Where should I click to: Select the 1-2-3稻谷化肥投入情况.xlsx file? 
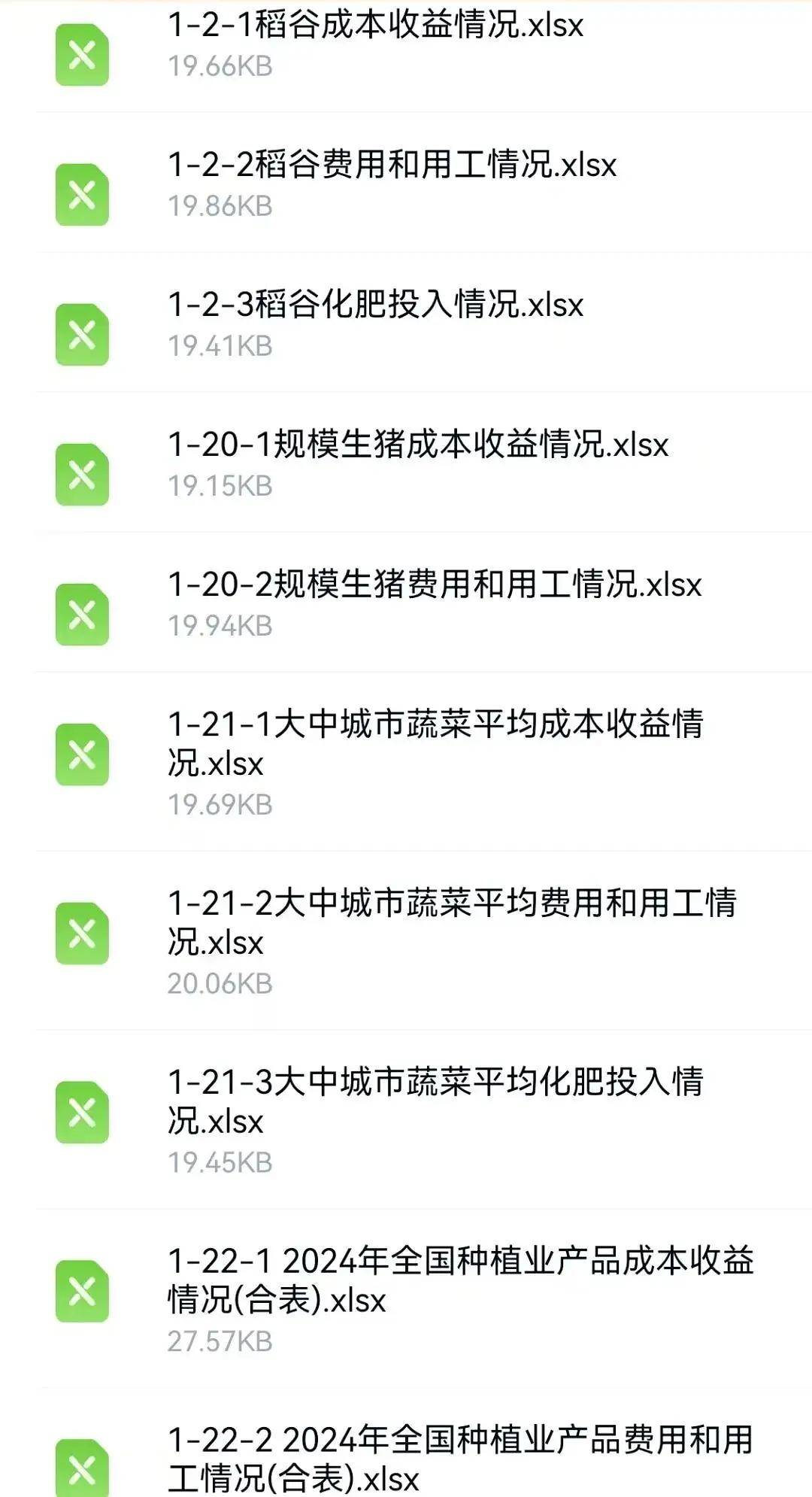tap(376, 305)
